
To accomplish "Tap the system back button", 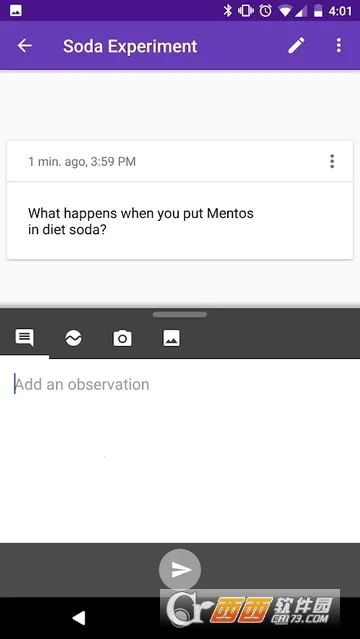I will [x=79, y=618].
